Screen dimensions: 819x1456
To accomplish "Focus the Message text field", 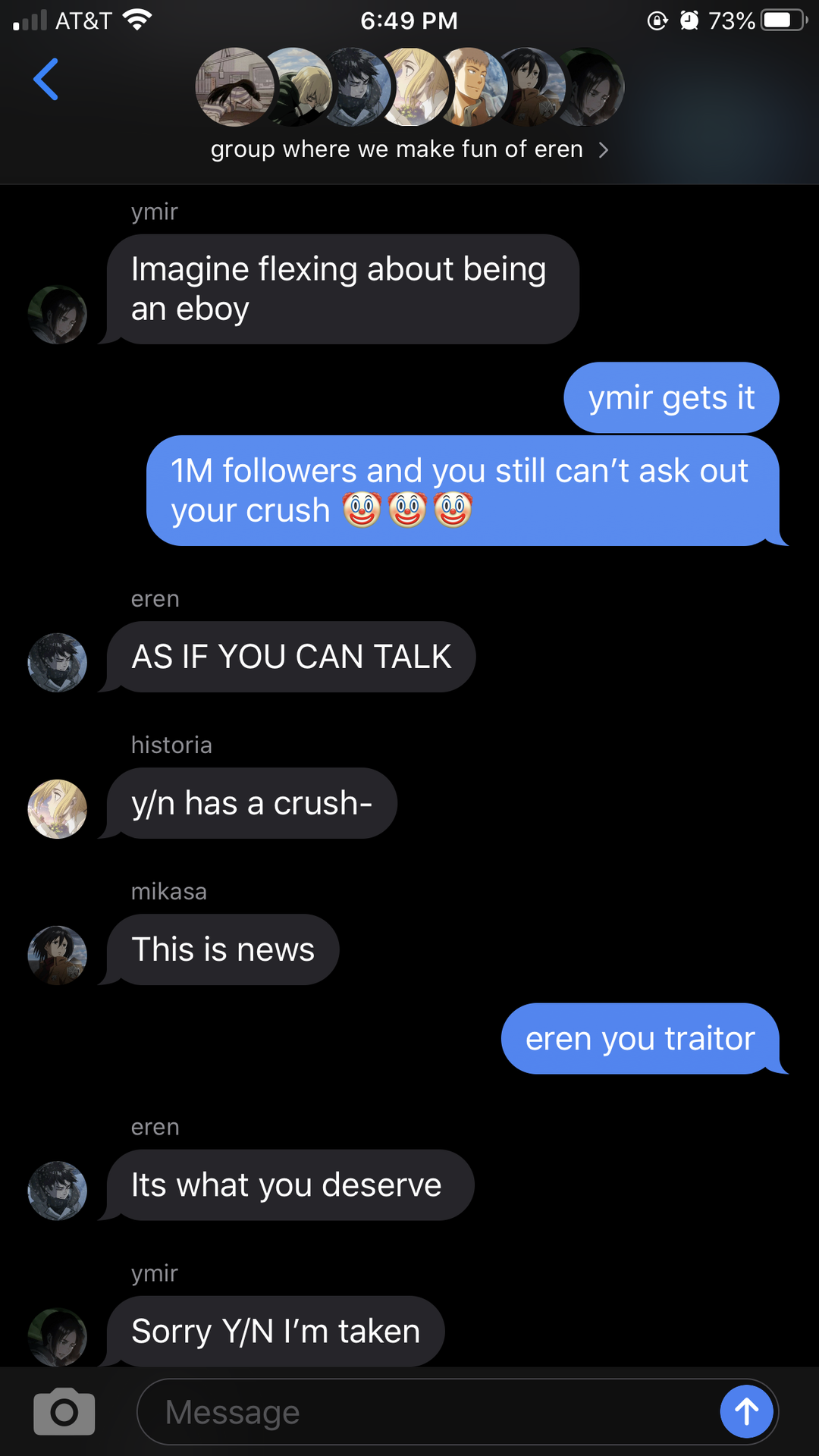I will point(425,1412).
